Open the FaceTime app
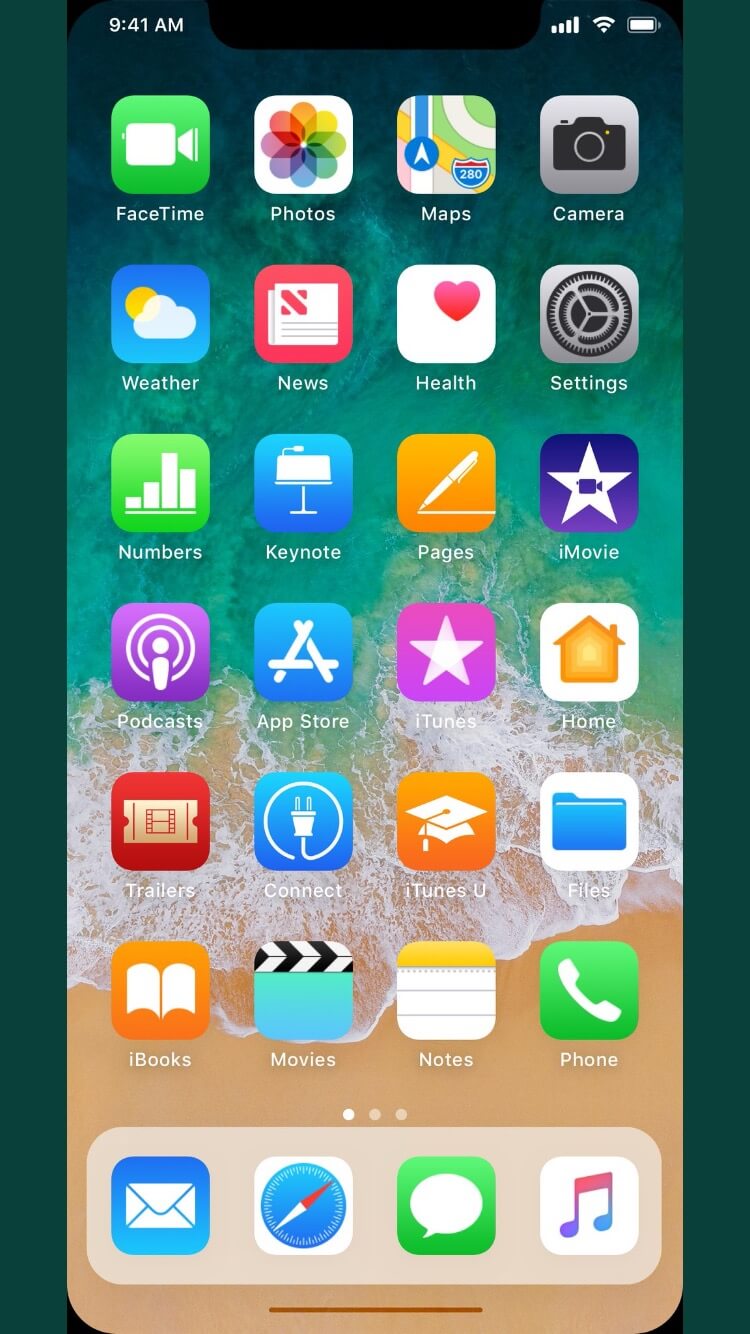 click(x=160, y=144)
